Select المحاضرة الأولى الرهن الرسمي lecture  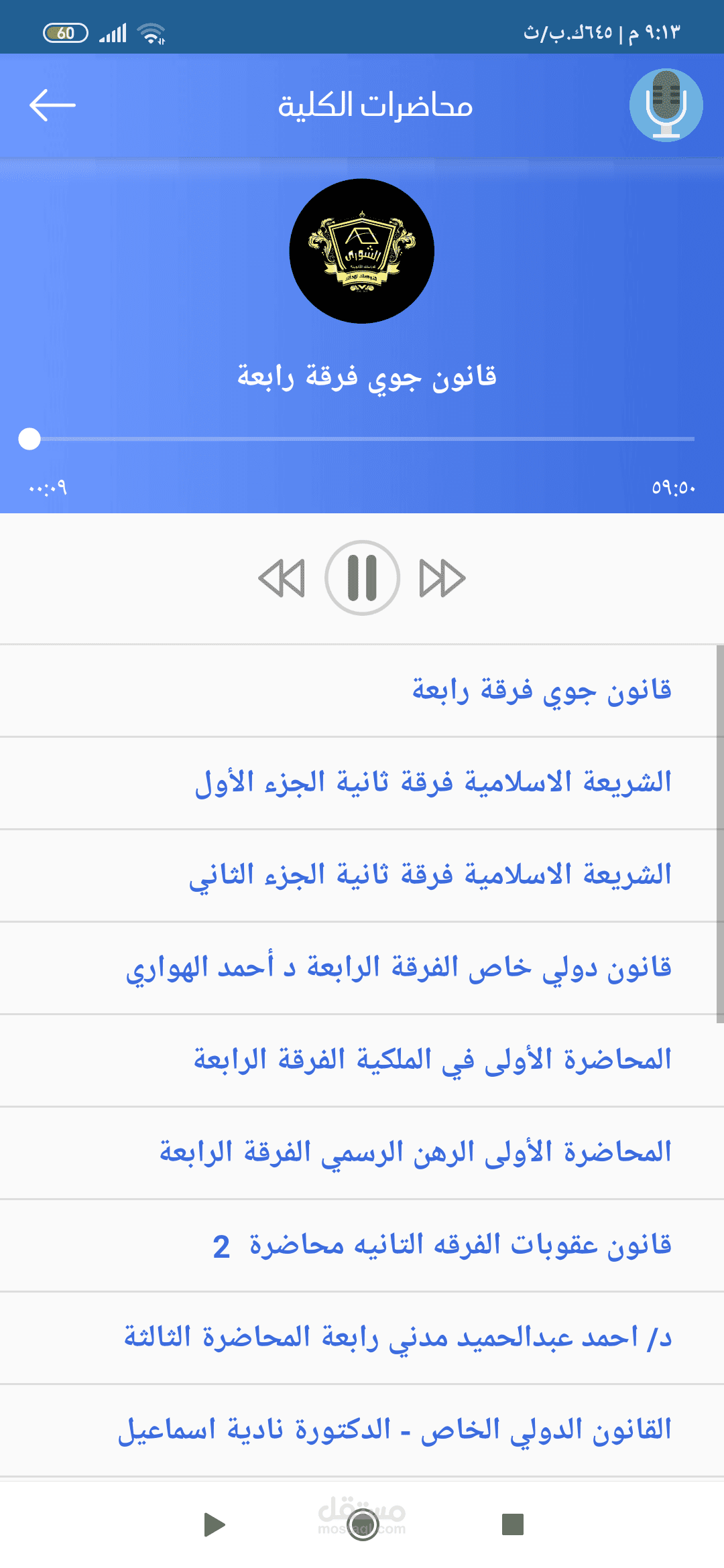click(362, 1153)
